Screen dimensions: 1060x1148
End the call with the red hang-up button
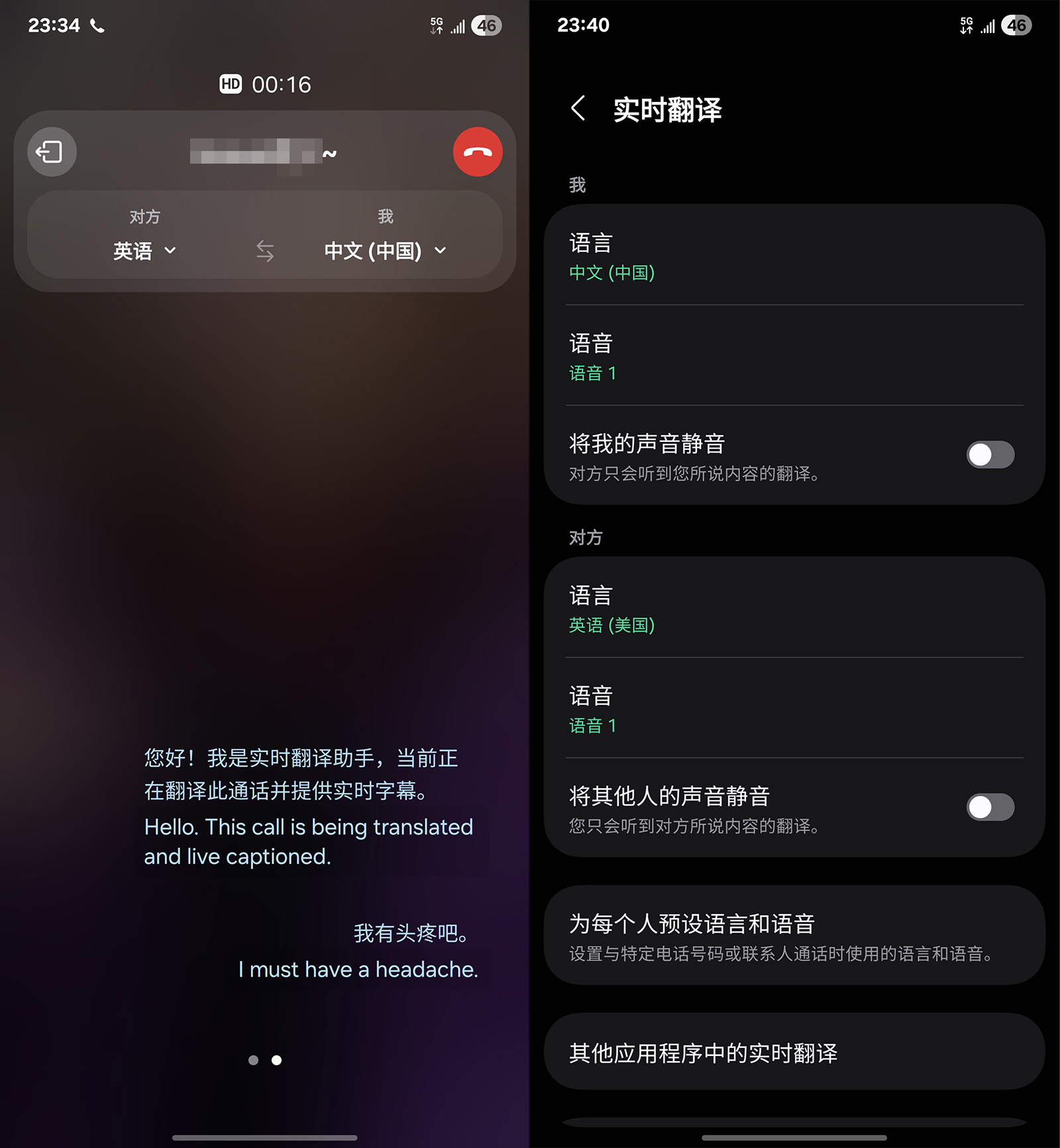[478, 152]
